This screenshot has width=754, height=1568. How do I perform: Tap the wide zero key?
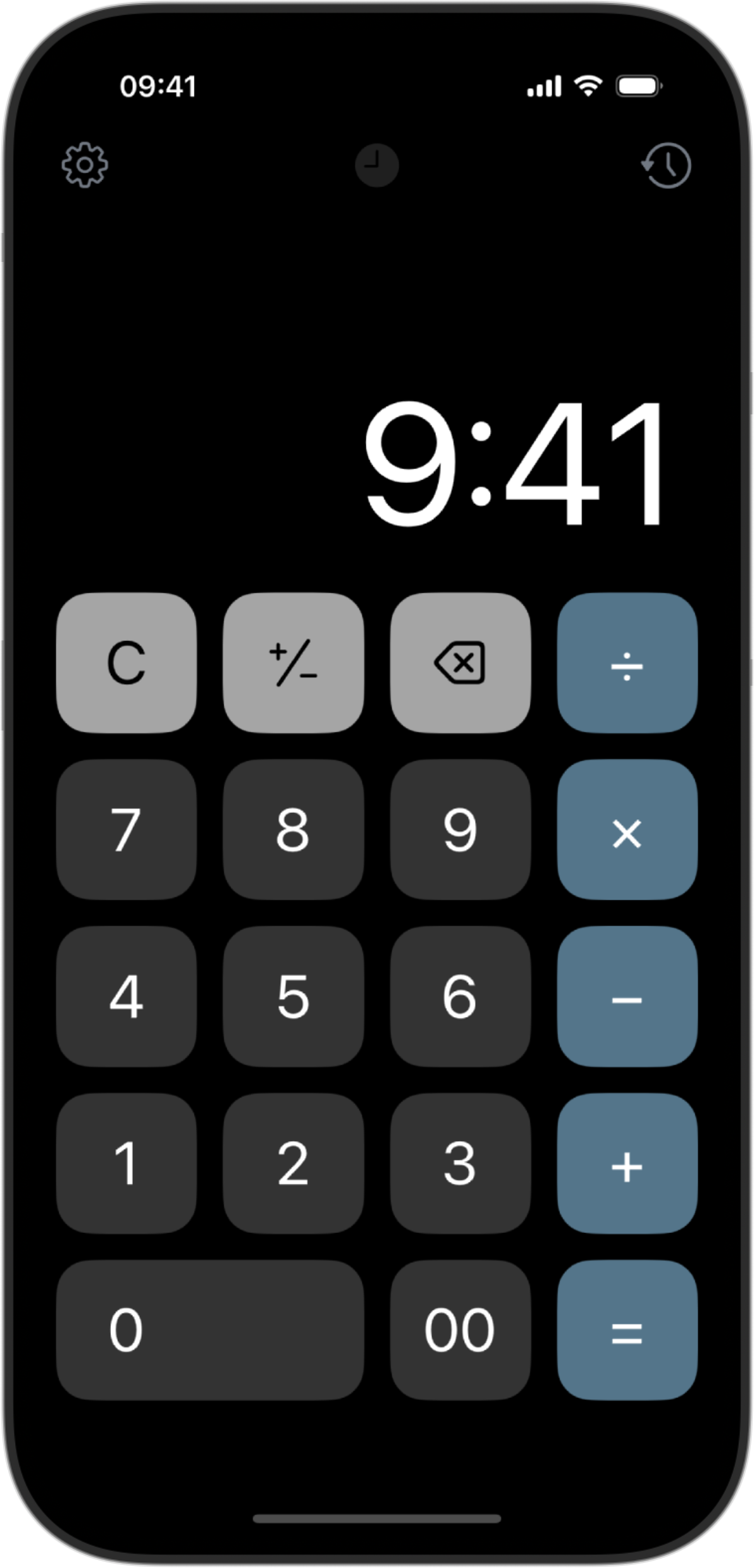210,1331
